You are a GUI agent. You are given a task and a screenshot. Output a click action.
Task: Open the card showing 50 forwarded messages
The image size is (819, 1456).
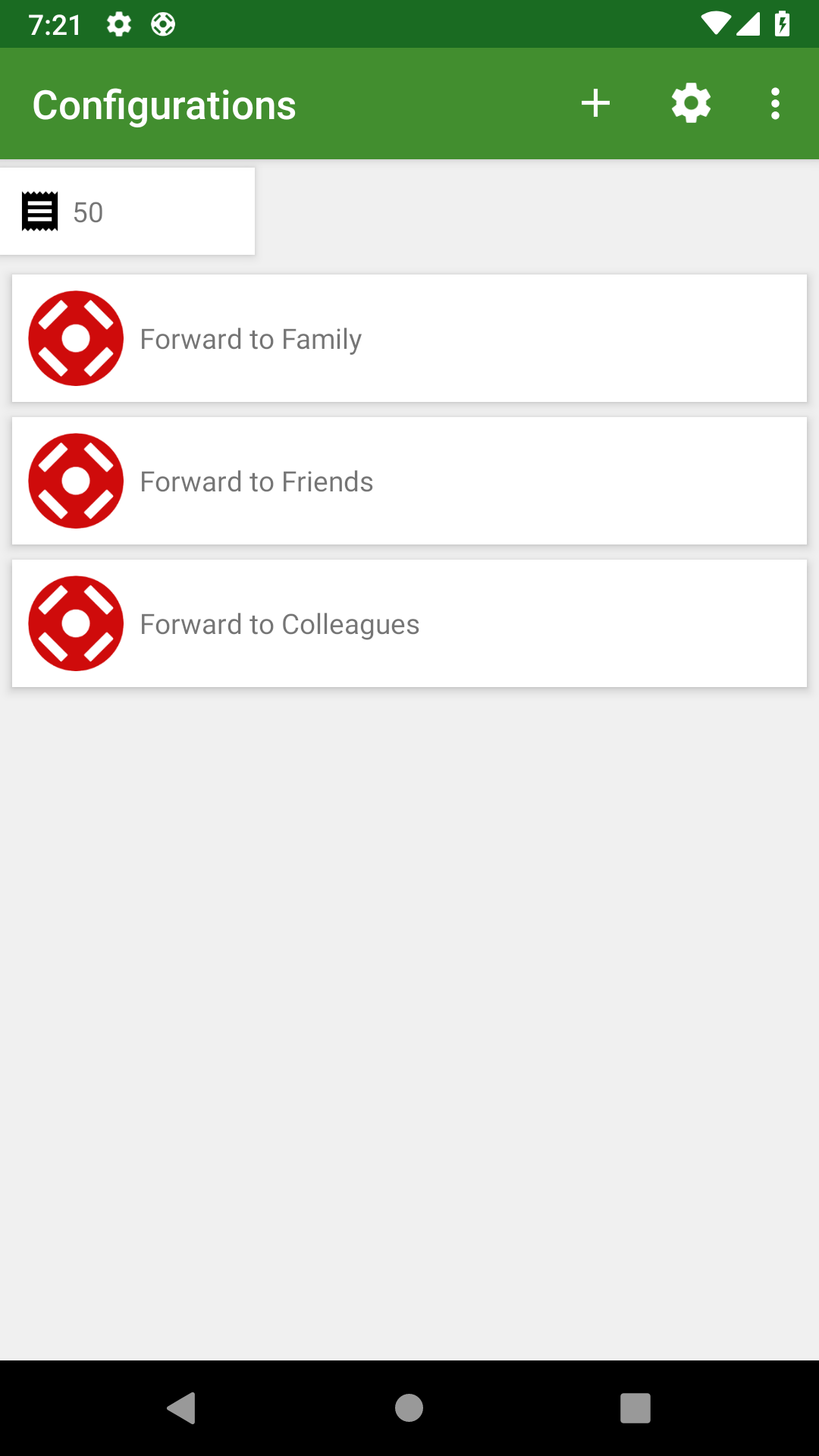[127, 211]
